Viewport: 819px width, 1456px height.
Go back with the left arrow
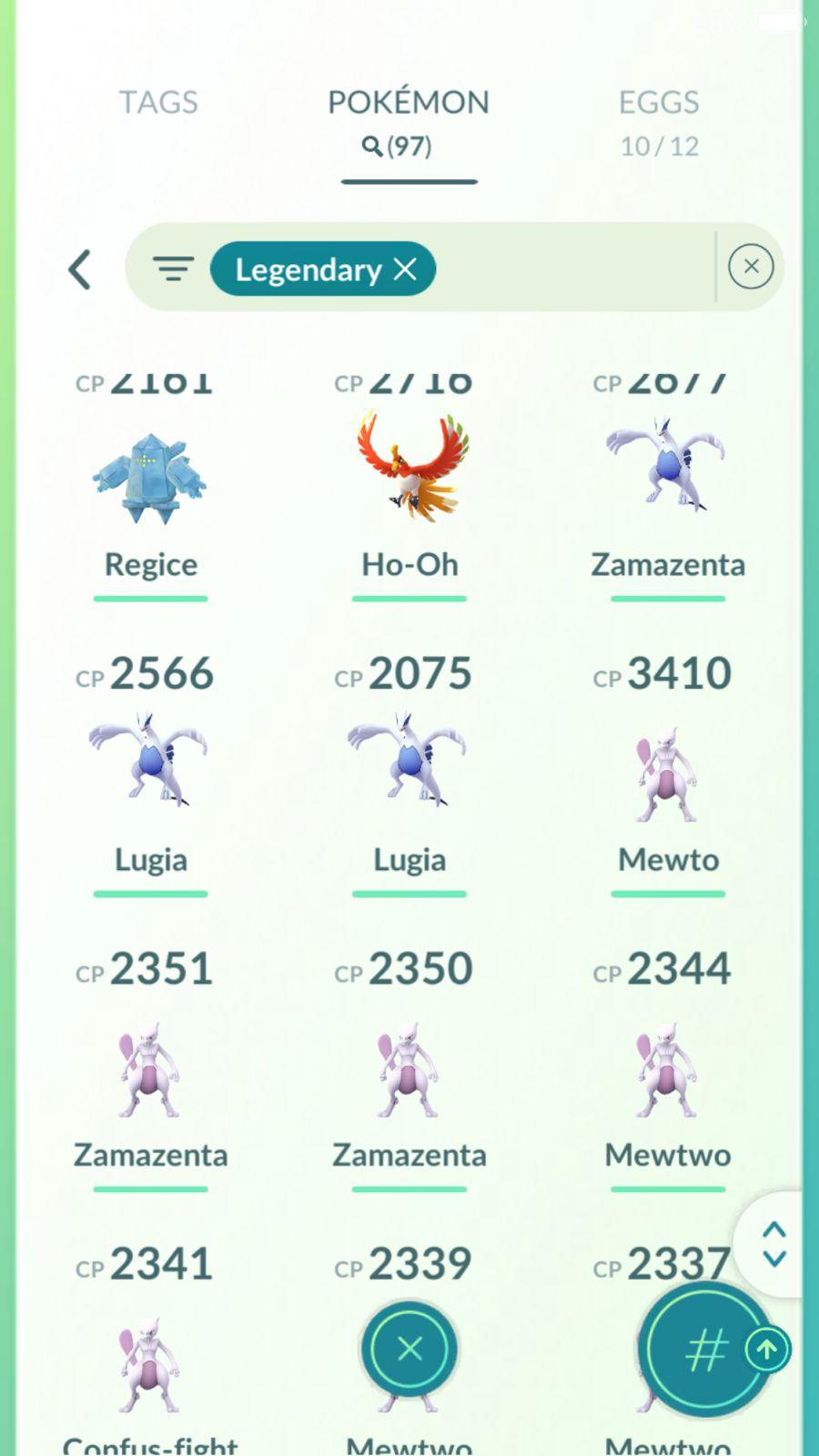80,269
